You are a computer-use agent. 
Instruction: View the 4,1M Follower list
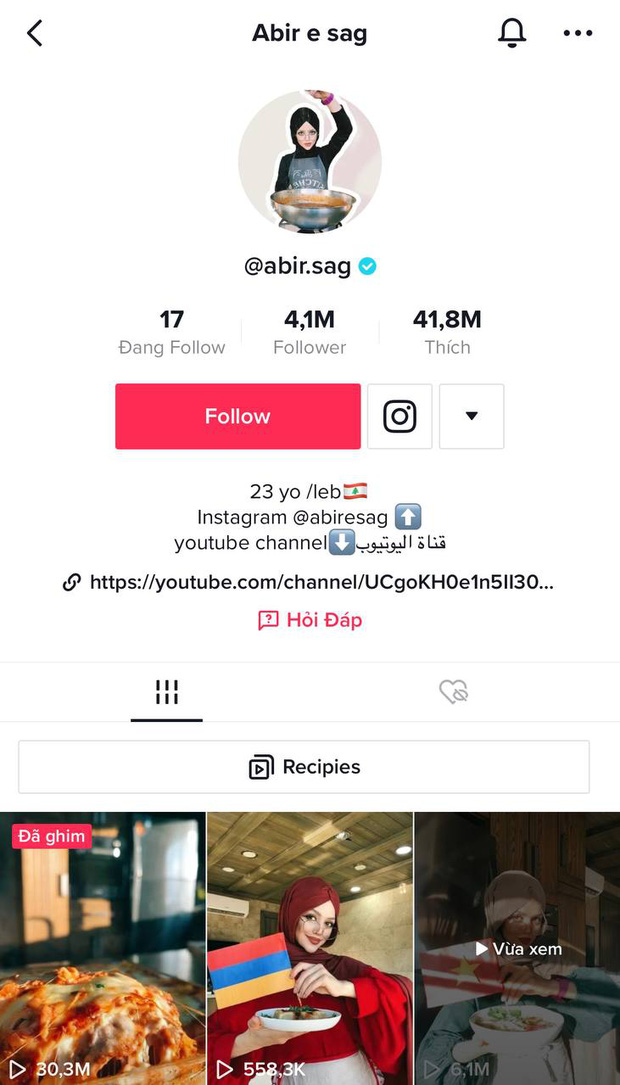(x=310, y=332)
